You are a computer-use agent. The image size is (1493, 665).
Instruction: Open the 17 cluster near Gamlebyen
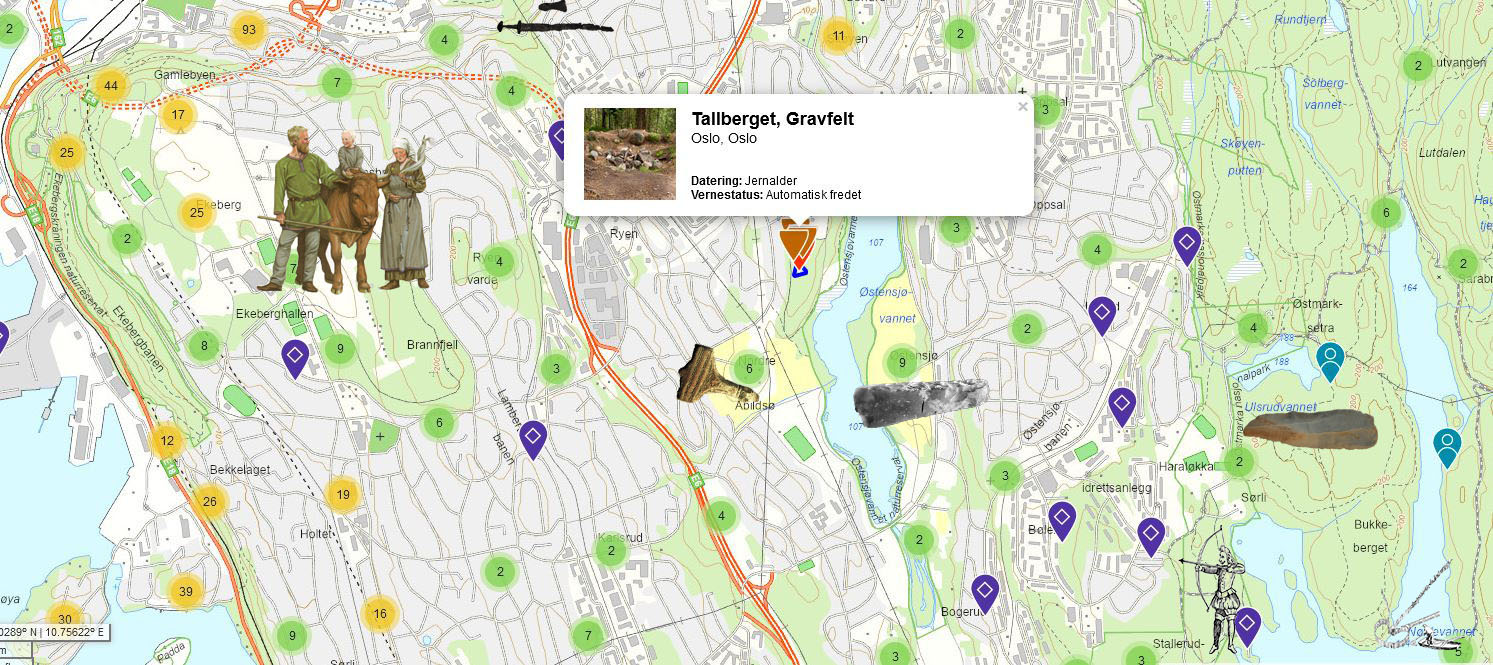[177, 115]
